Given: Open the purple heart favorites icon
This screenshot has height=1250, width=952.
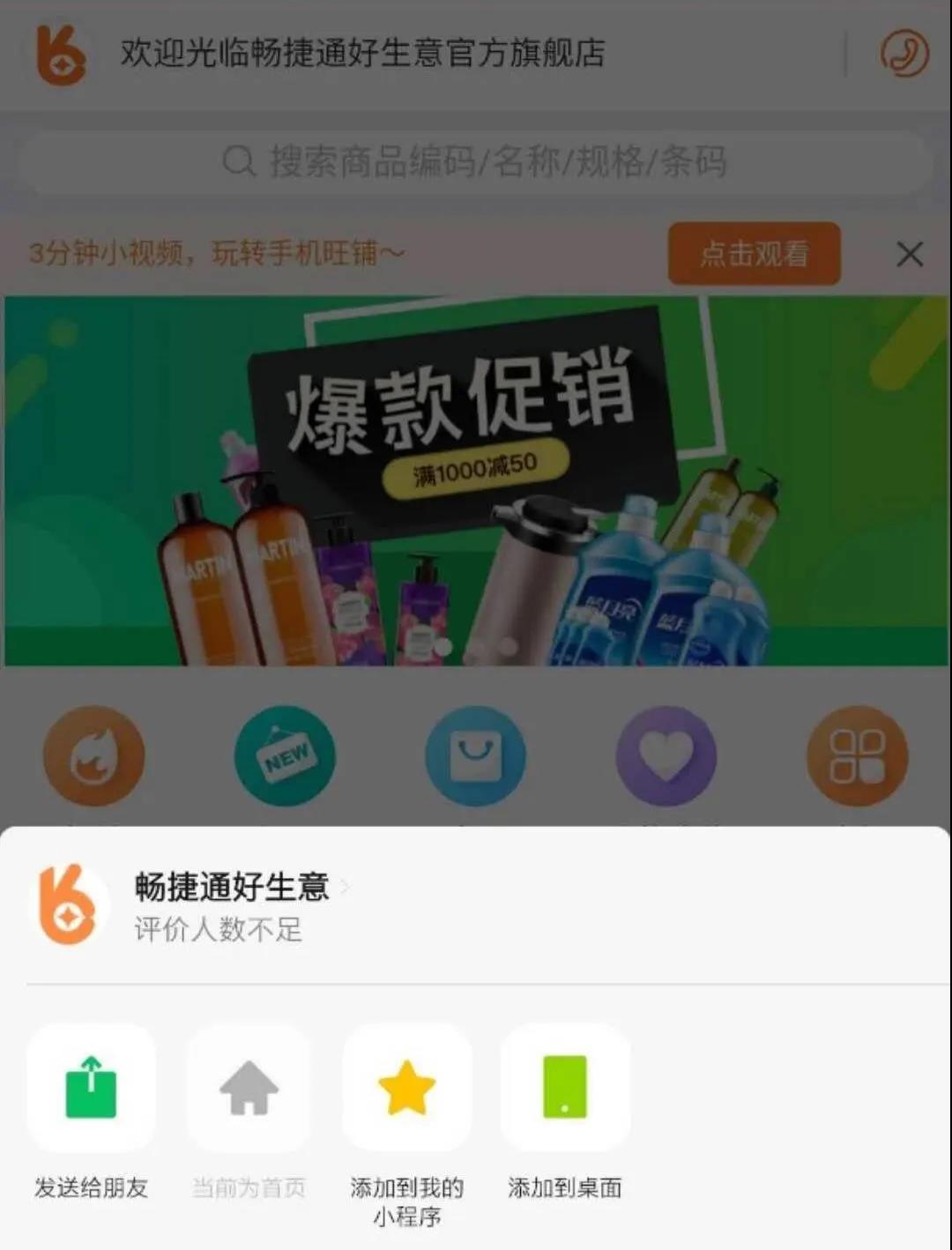Looking at the screenshot, I should 666,756.
